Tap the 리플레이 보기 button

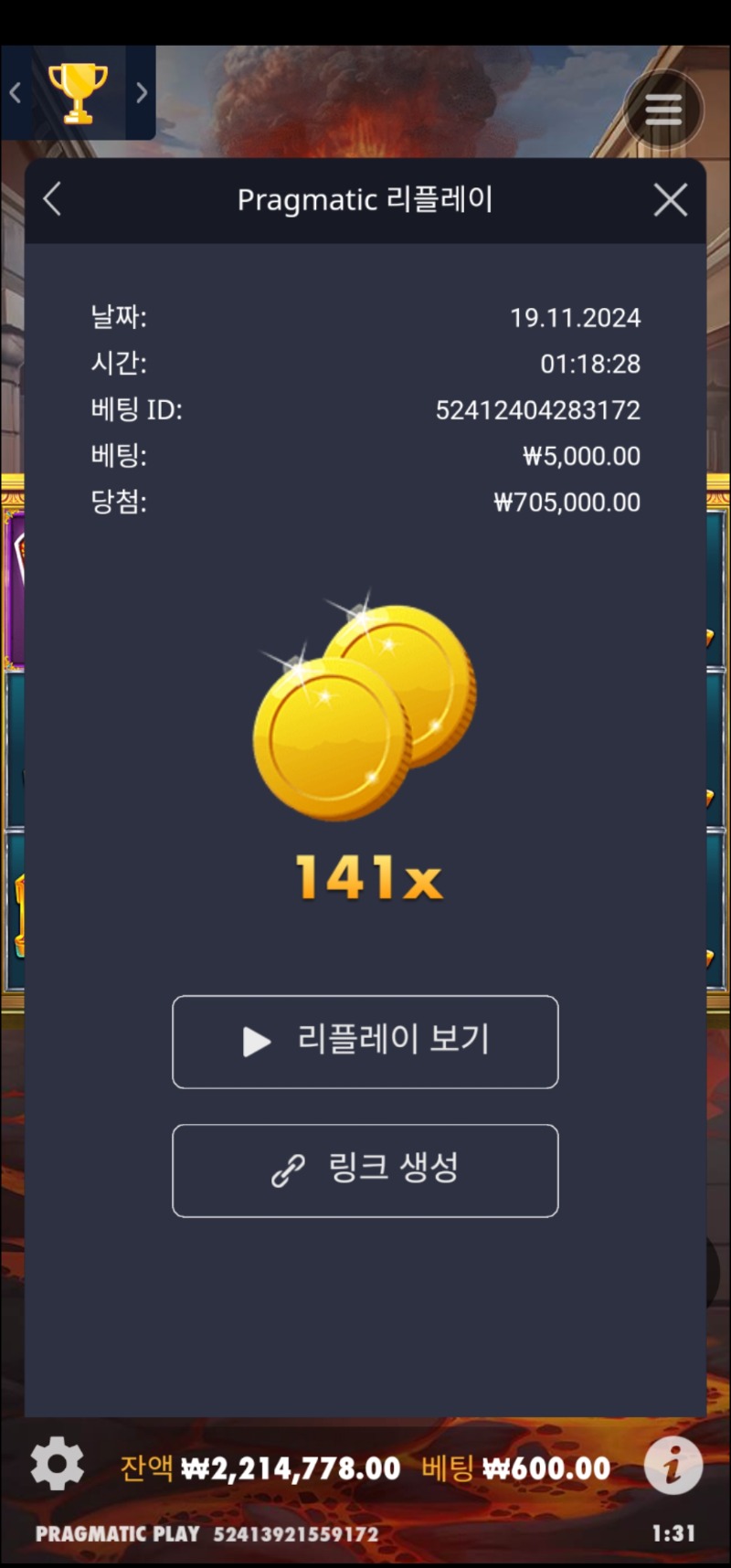point(365,1042)
